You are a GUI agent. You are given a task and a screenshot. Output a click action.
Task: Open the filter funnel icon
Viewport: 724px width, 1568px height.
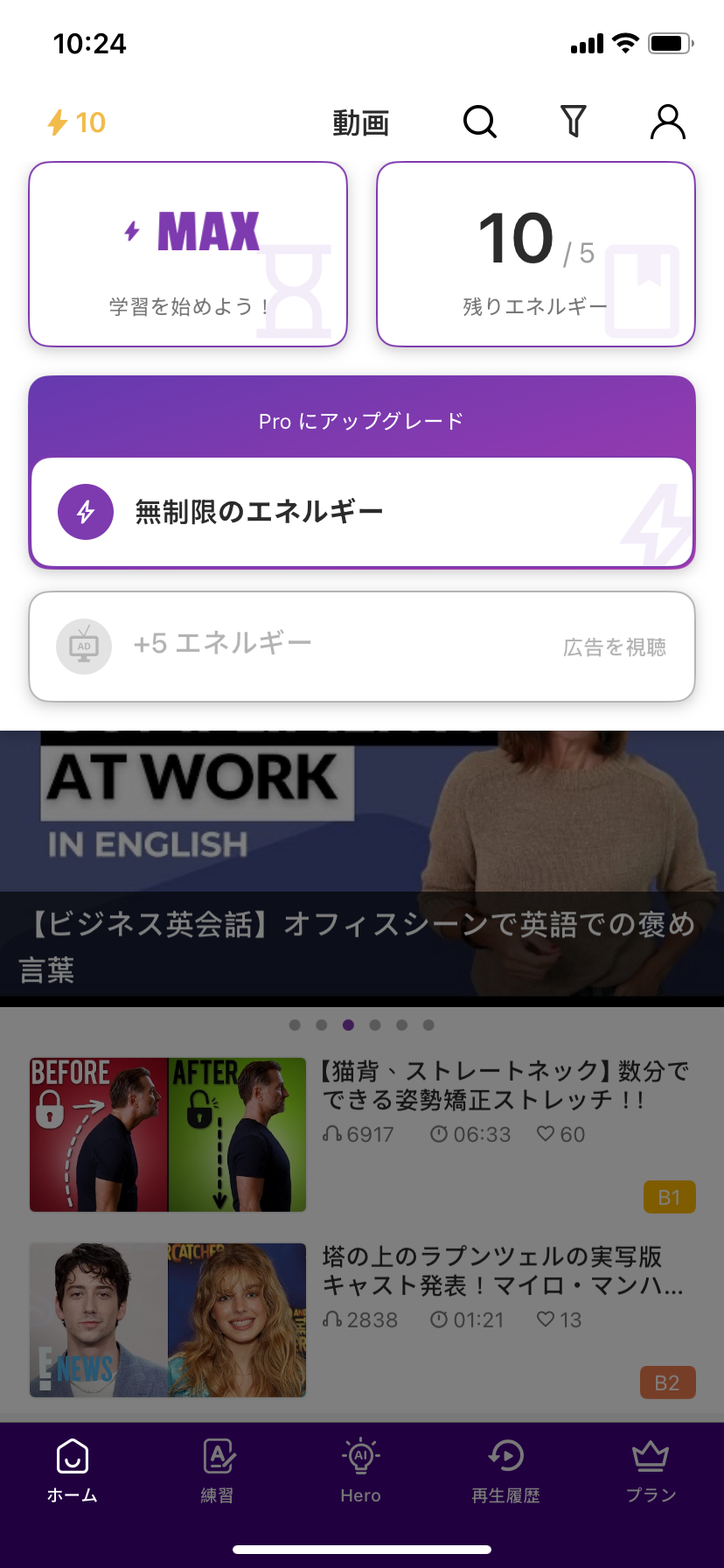(573, 122)
